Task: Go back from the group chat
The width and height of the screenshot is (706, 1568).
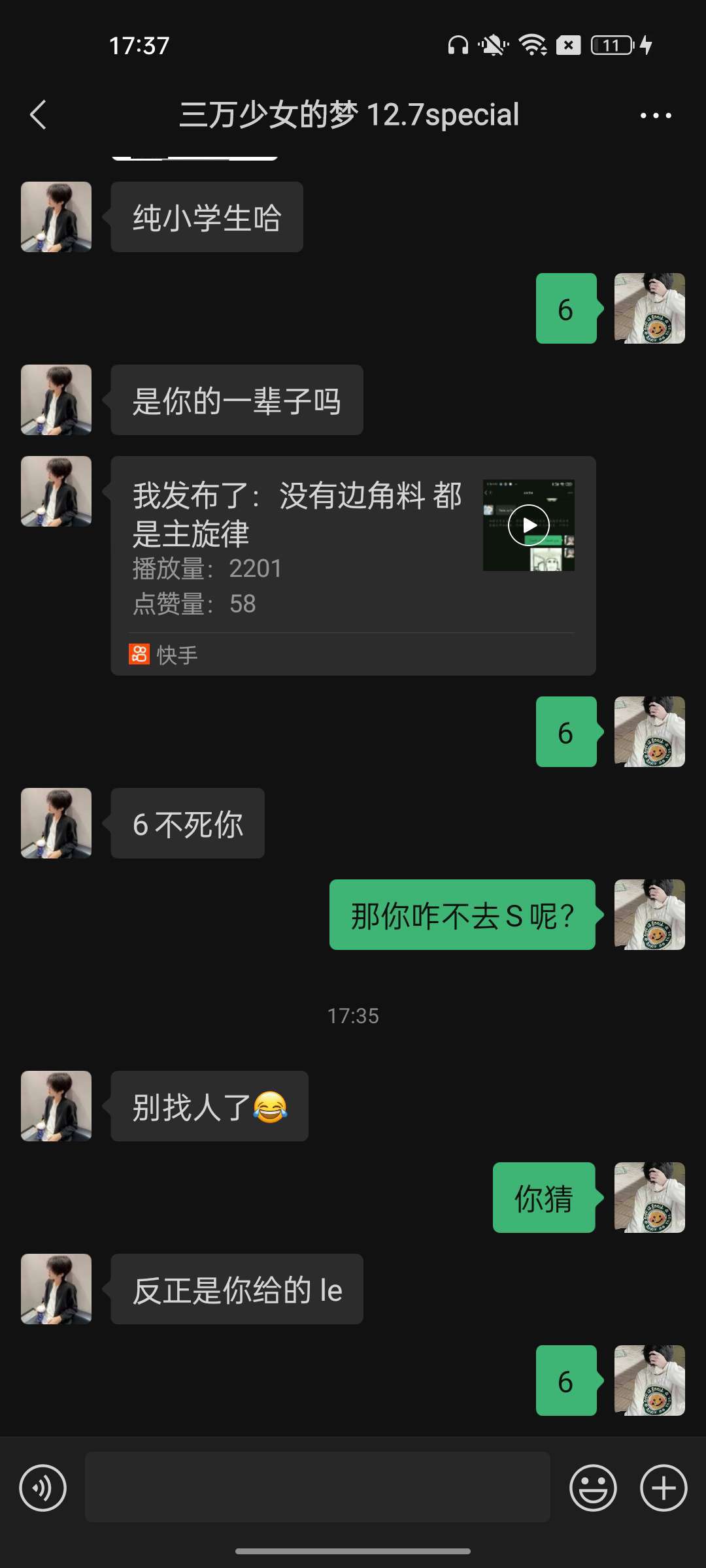Action: [x=38, y=115]
